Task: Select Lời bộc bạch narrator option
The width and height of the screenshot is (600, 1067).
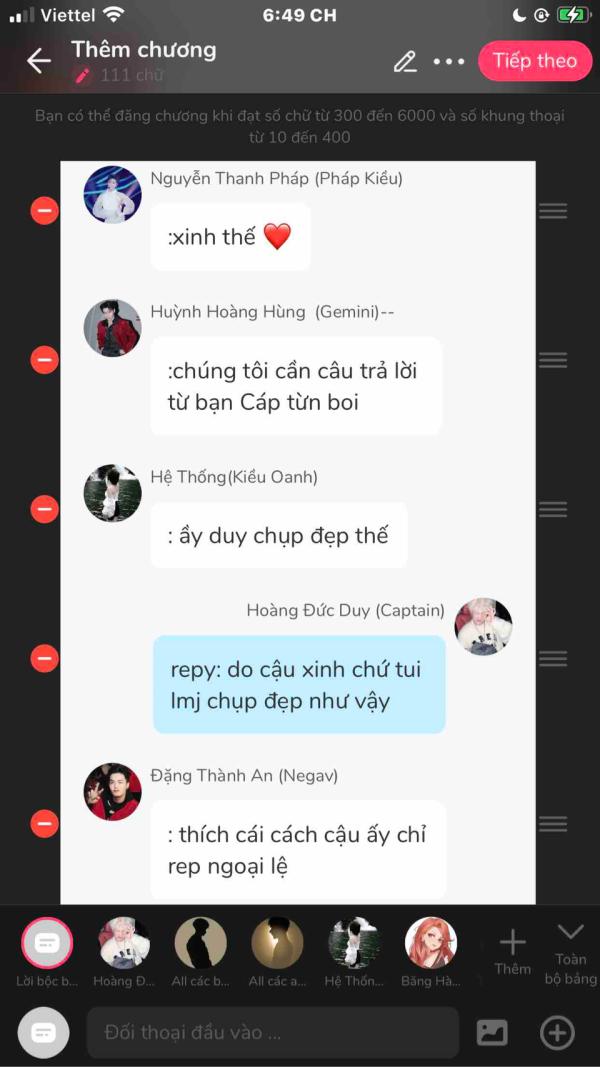Action: pyautogui.click(x=47, y=943)
